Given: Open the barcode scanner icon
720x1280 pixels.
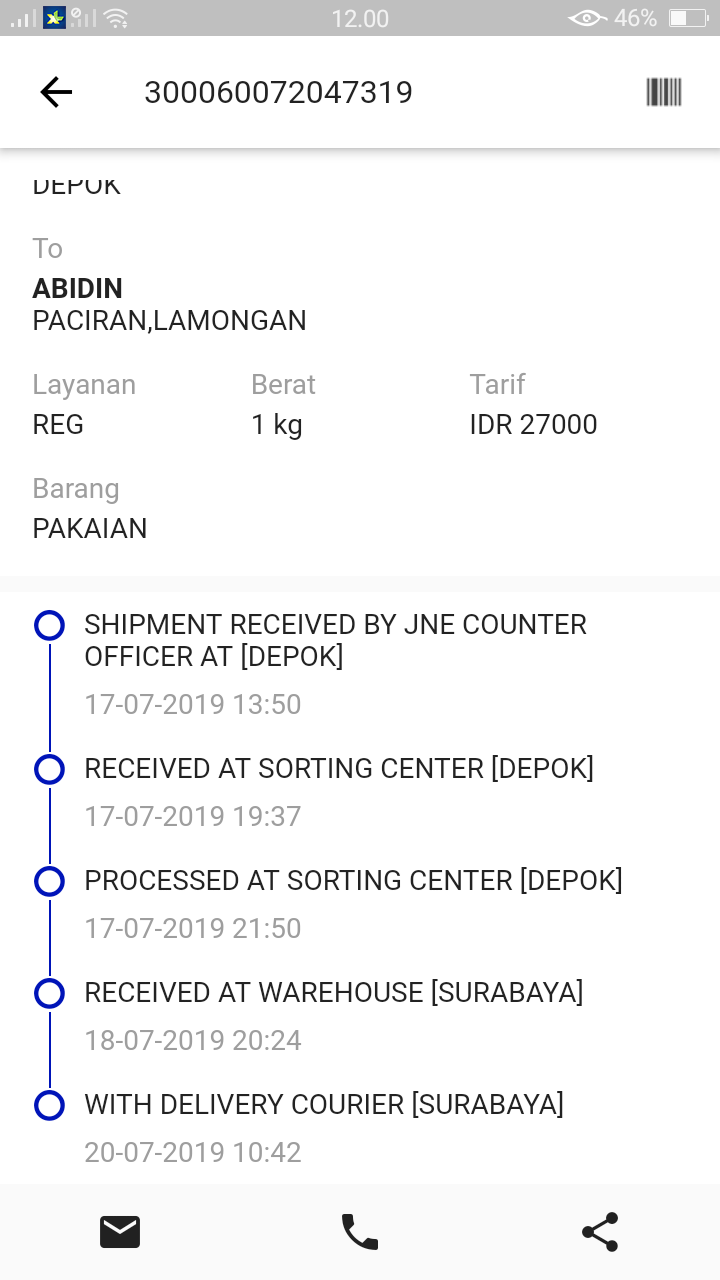Looking at the screenshot, I should (x=667, y=92).
